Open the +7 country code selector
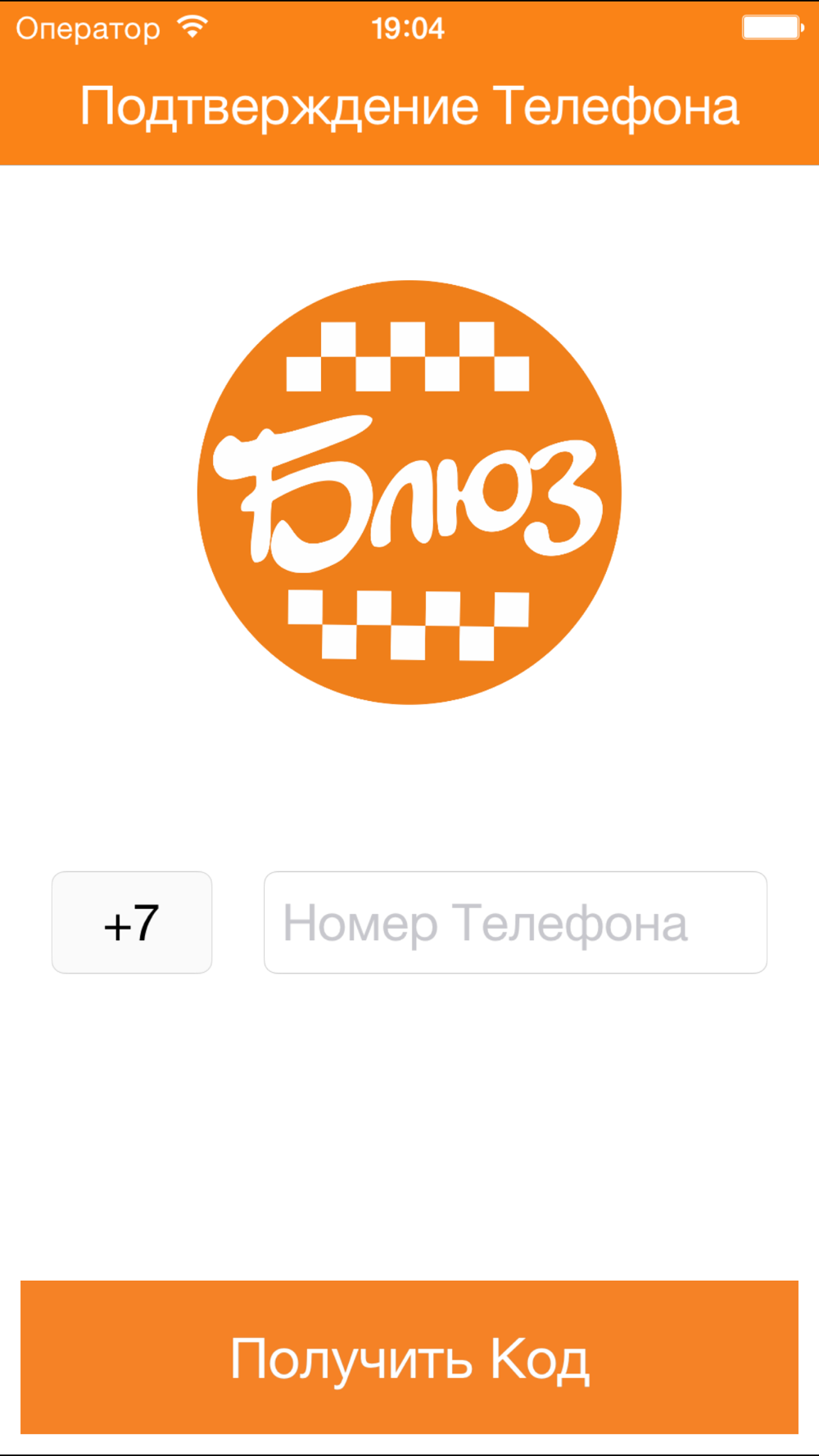 click(132, 922)
